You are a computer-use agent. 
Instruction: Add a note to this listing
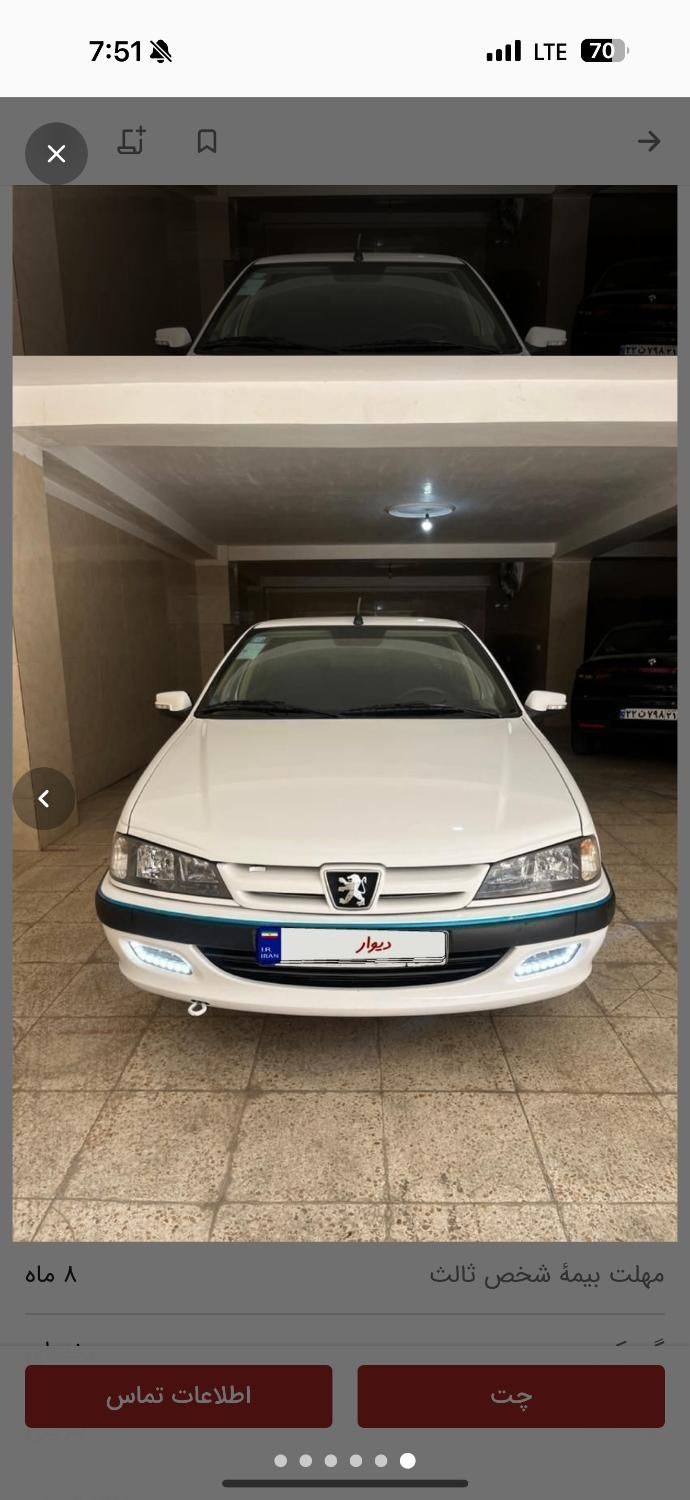tap(132, 141)
